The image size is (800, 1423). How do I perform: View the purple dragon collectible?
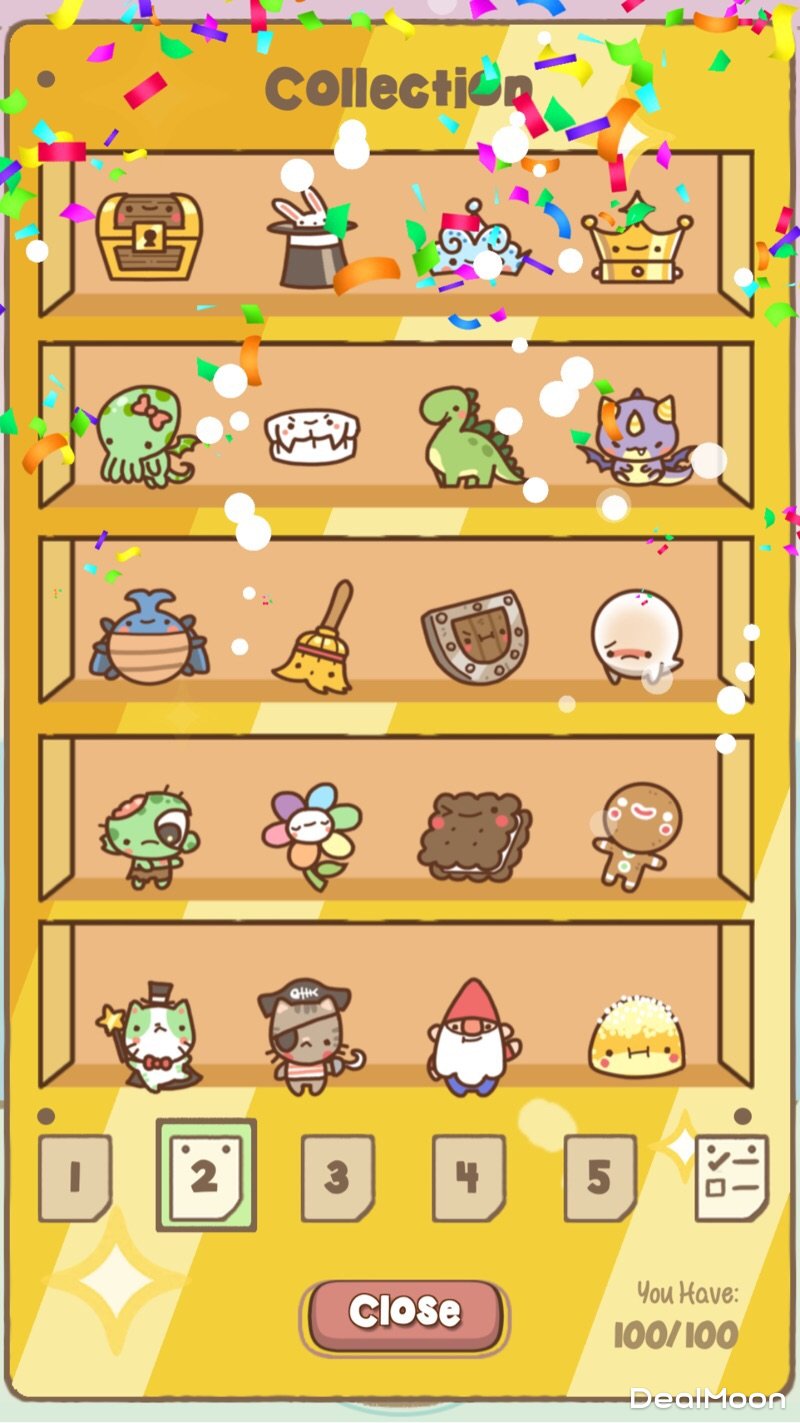(x=628, y=440)
